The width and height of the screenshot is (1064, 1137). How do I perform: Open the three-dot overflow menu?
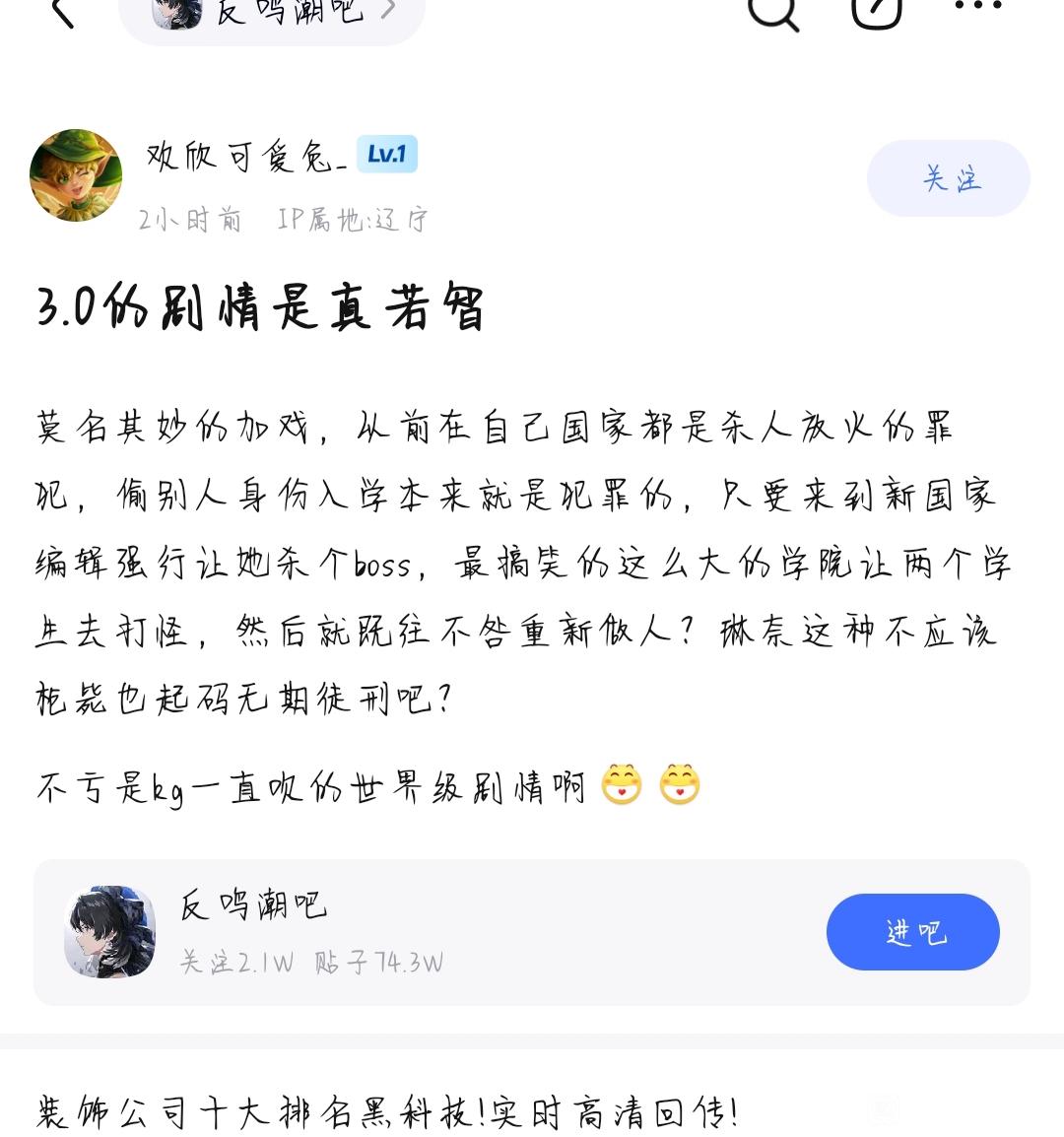978,7
